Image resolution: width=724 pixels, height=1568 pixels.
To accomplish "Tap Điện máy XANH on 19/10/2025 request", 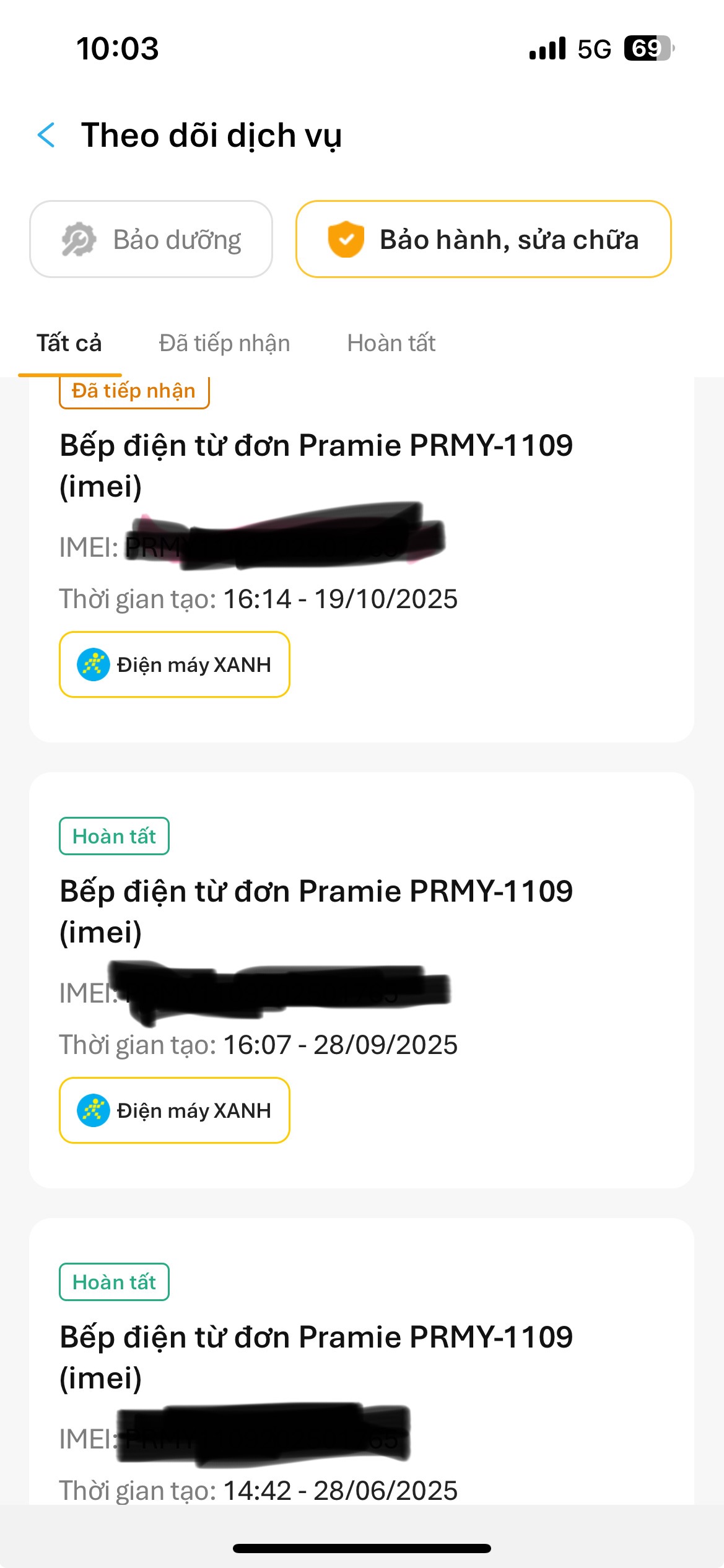I will pos(175,664).
